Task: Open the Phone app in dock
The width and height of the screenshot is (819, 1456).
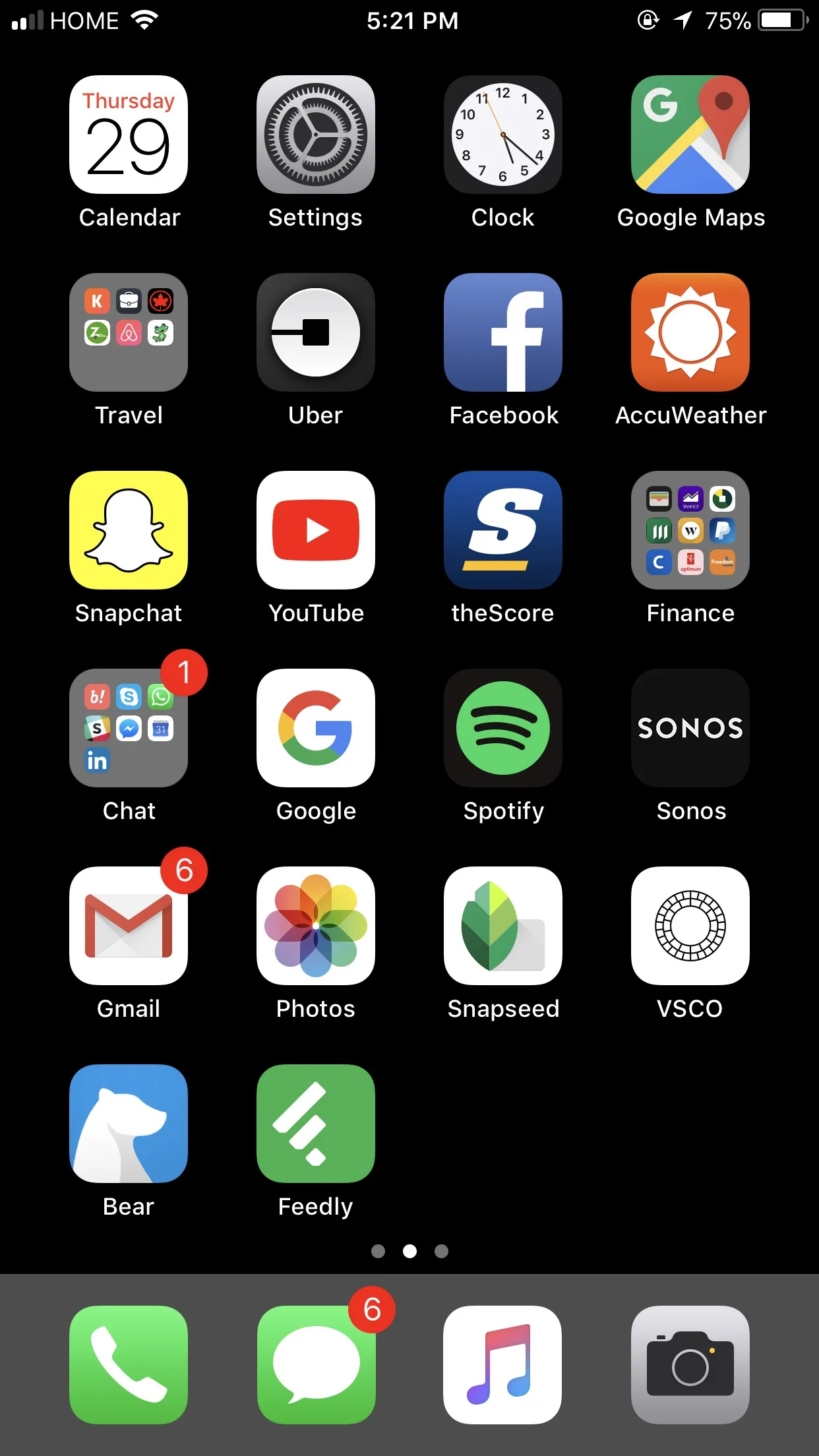Action: (129, 1365)
